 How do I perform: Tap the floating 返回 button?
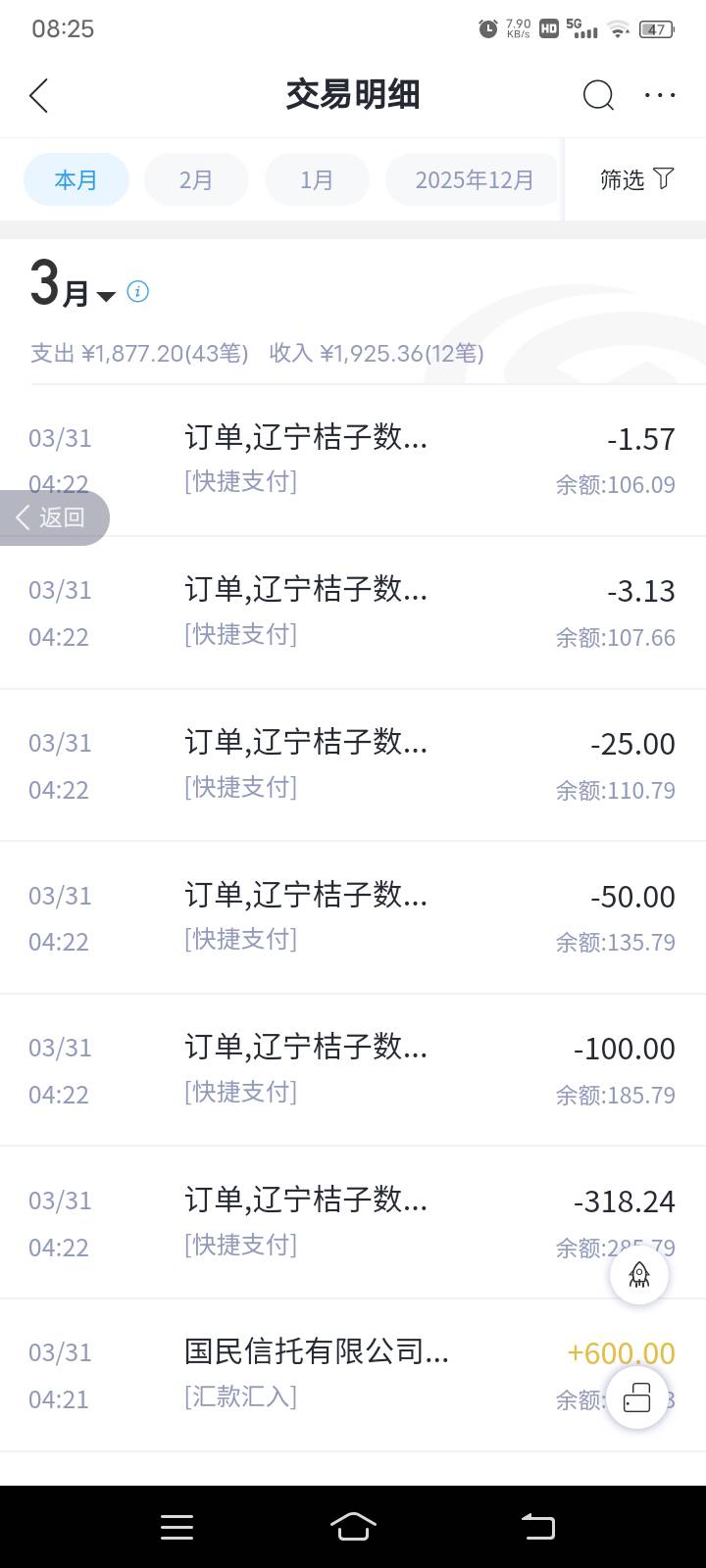click(54, 517)
